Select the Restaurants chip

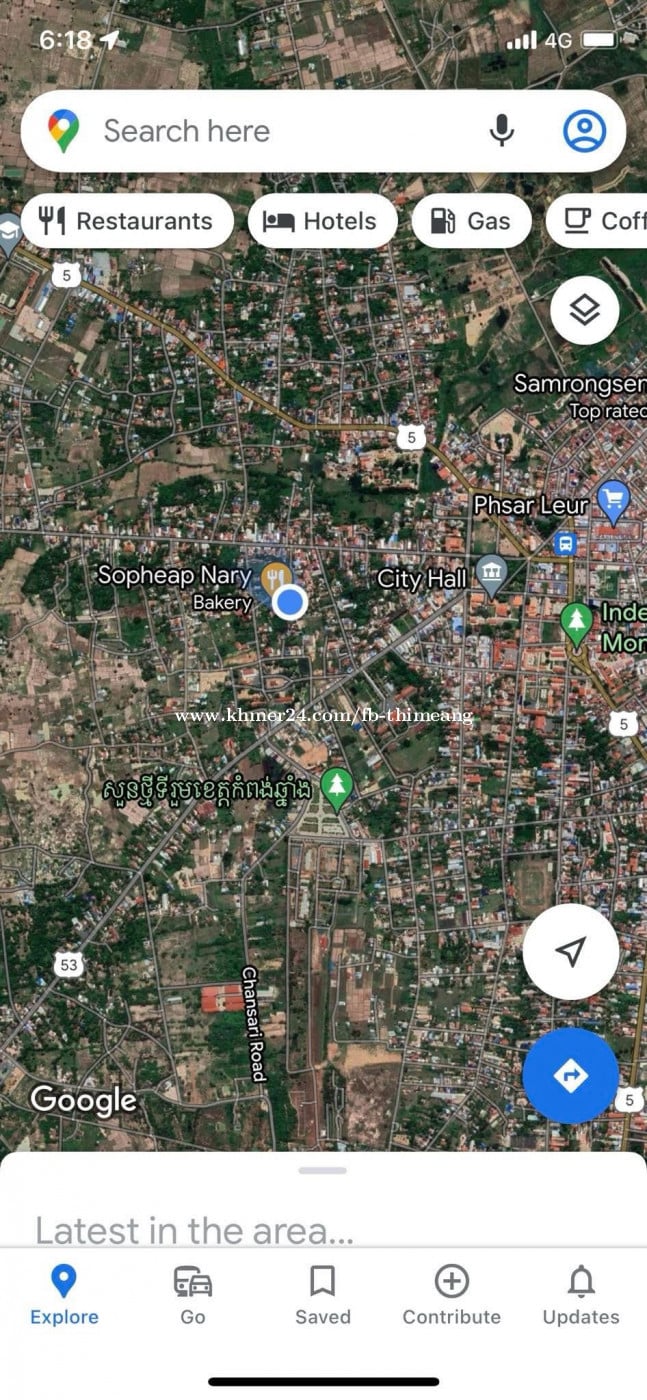[127, 221]
